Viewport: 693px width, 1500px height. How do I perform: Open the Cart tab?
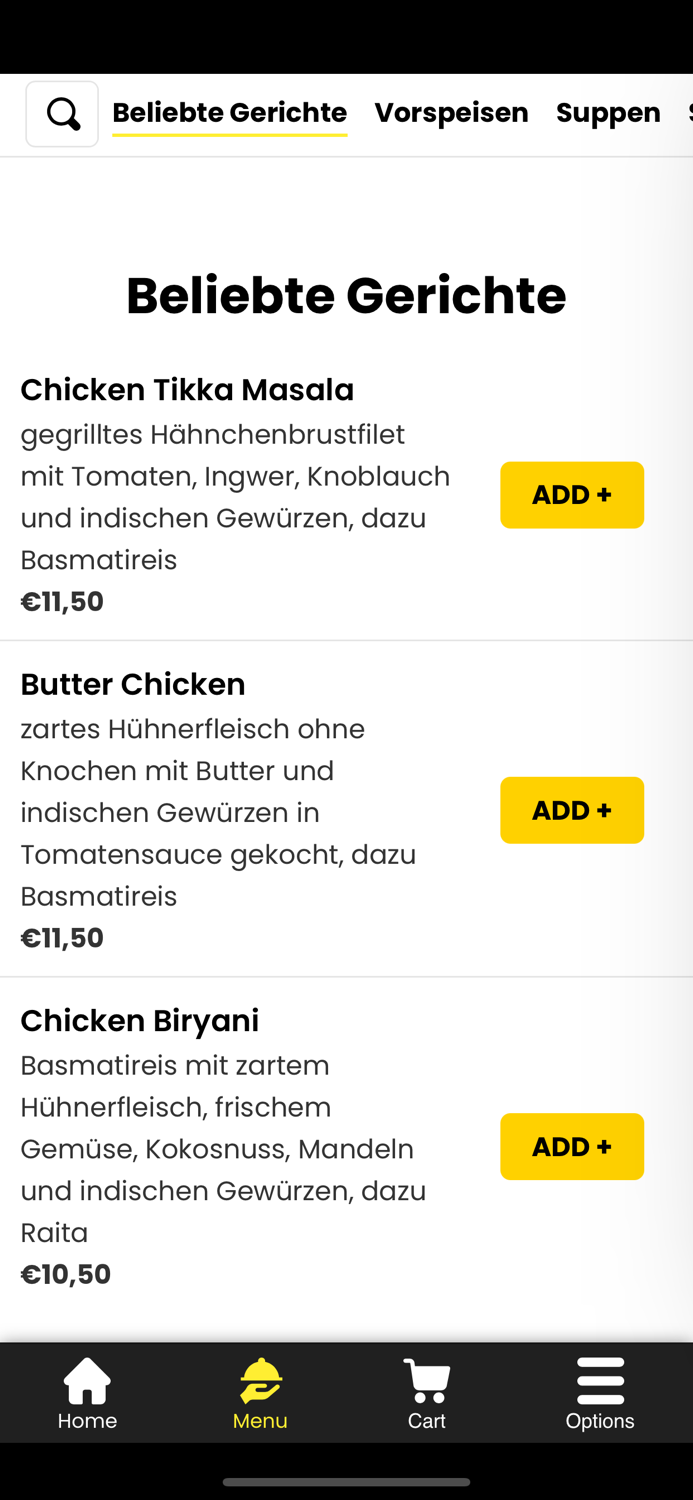click(x=427, y=1393)
